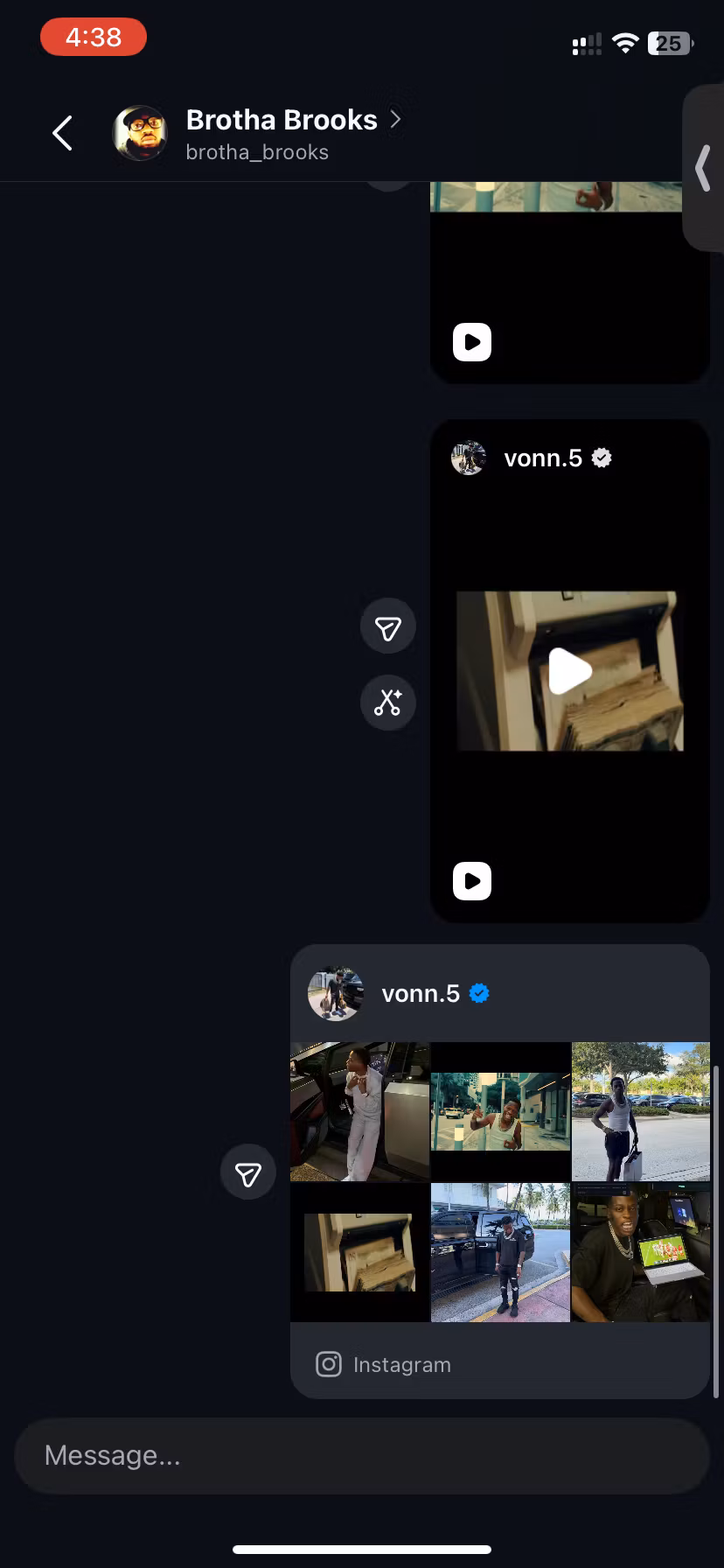Open the partially visible reel at top
Viewport: 724px width, 1568px height.
570,282
